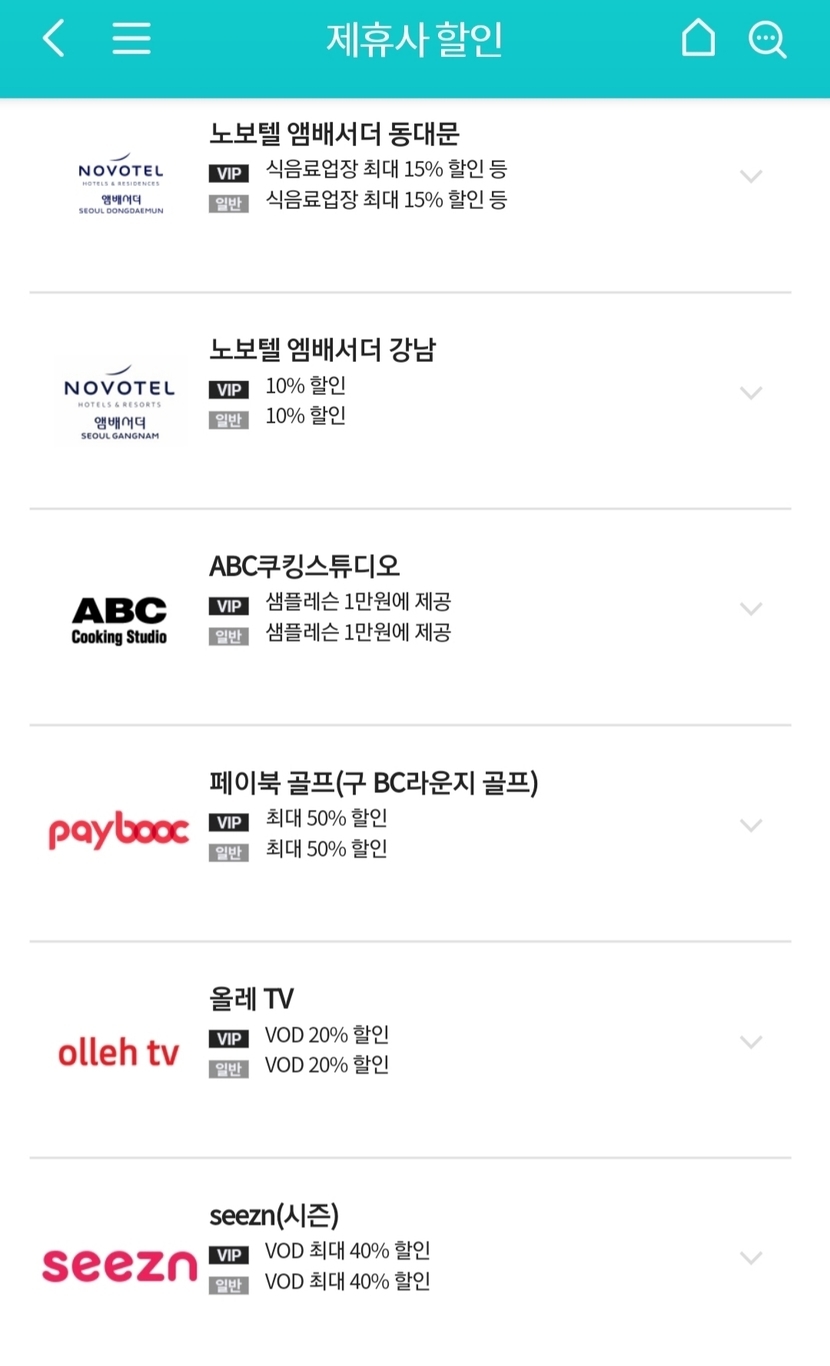Expand the ABC쿠킹스튜디오 chevron

point(751,609)
